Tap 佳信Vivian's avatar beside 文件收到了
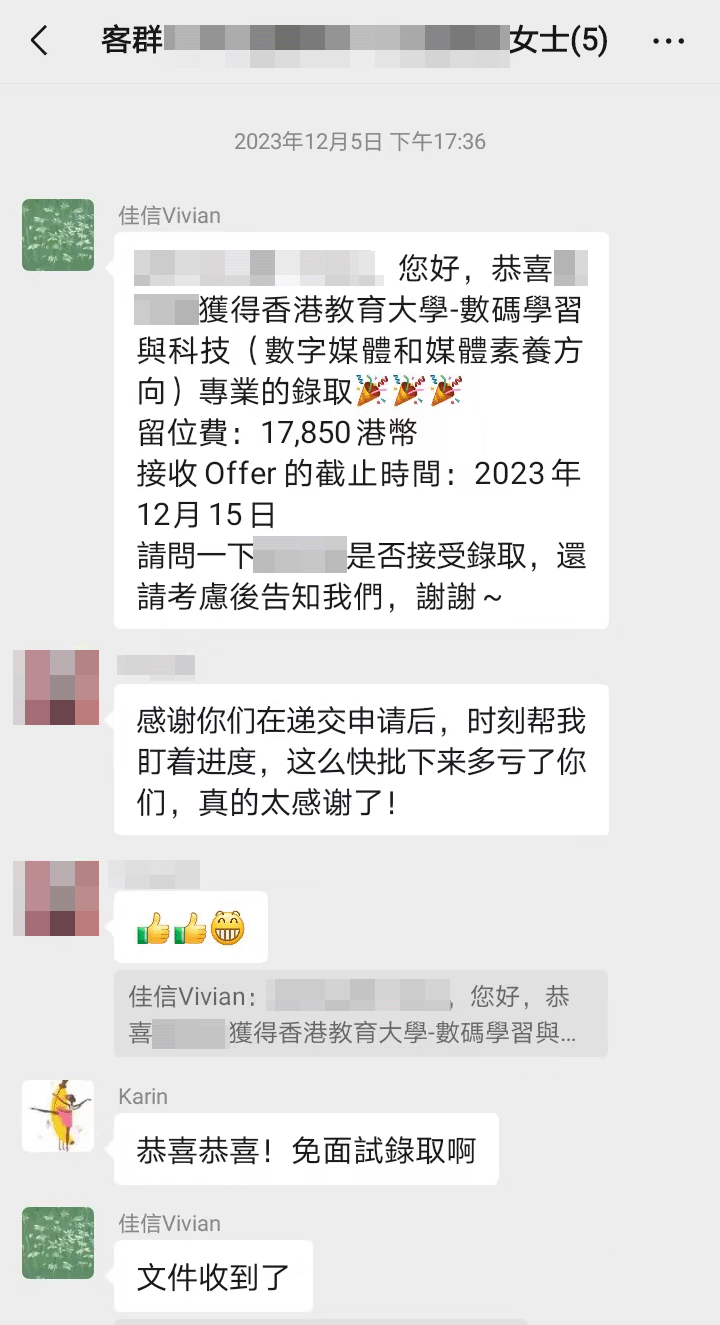Image resolution: width=720 pixels, height=1325 pixels. (58, 1243)
